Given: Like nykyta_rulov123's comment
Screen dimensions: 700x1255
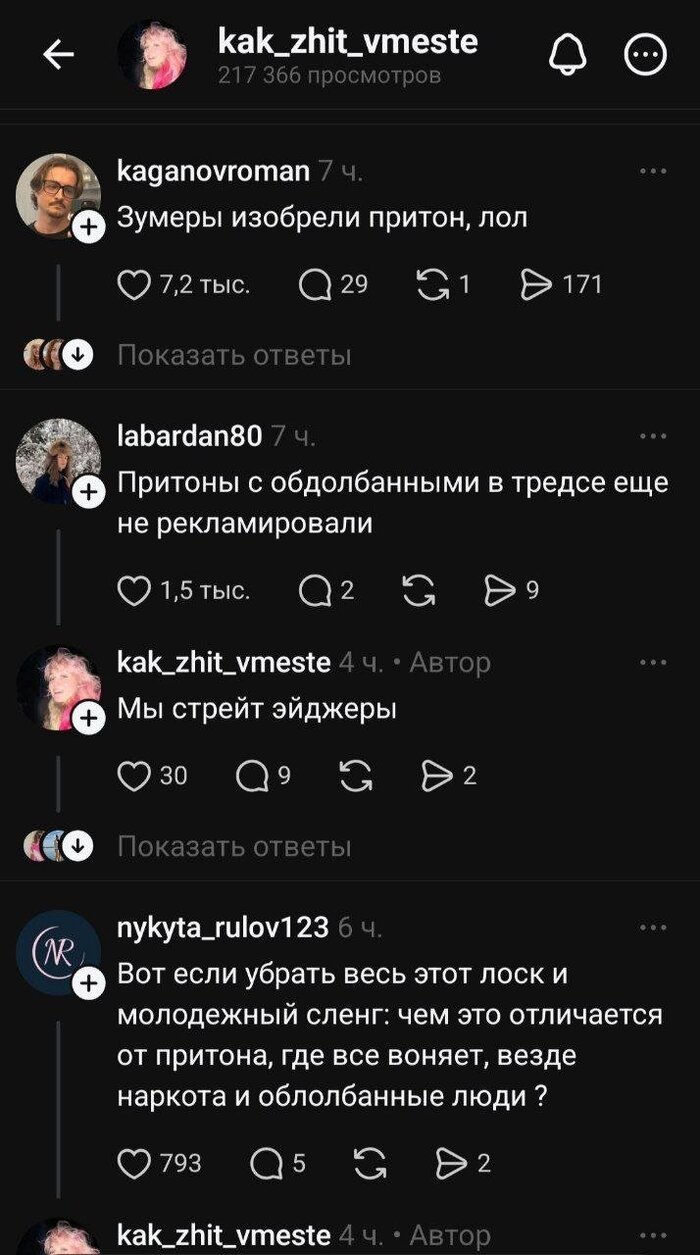Looking at the screenshot, I should click(x=134, y=1164).
